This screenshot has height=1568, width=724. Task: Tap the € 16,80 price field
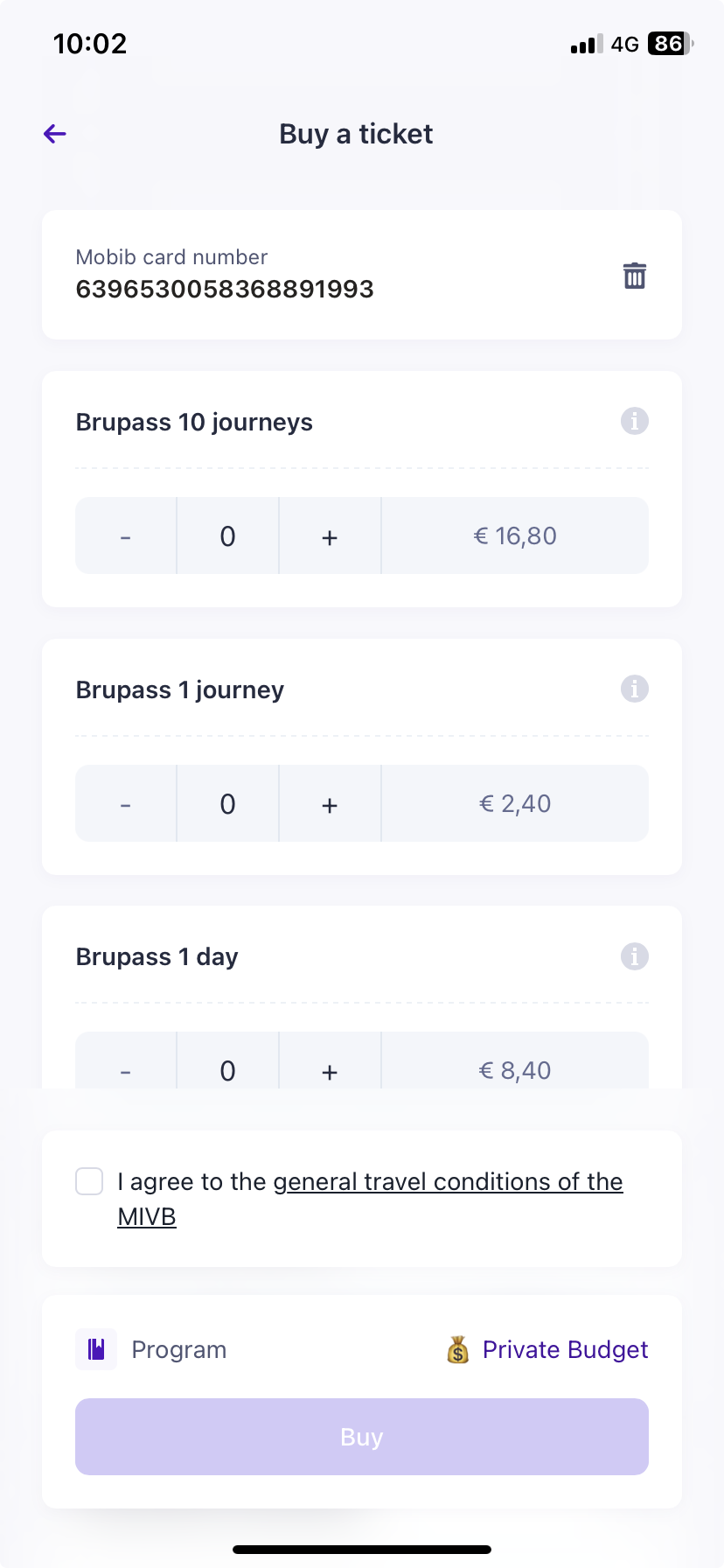[x=514, y=535]
